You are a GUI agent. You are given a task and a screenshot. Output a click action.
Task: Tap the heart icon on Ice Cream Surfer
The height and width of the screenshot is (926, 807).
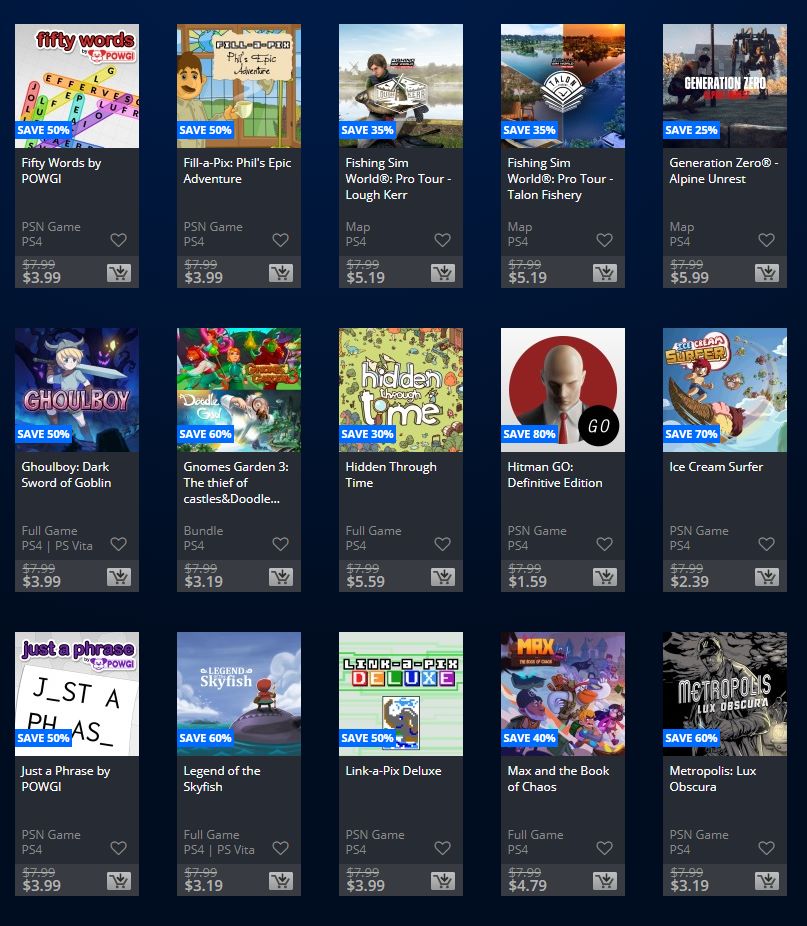click(766, 544)
